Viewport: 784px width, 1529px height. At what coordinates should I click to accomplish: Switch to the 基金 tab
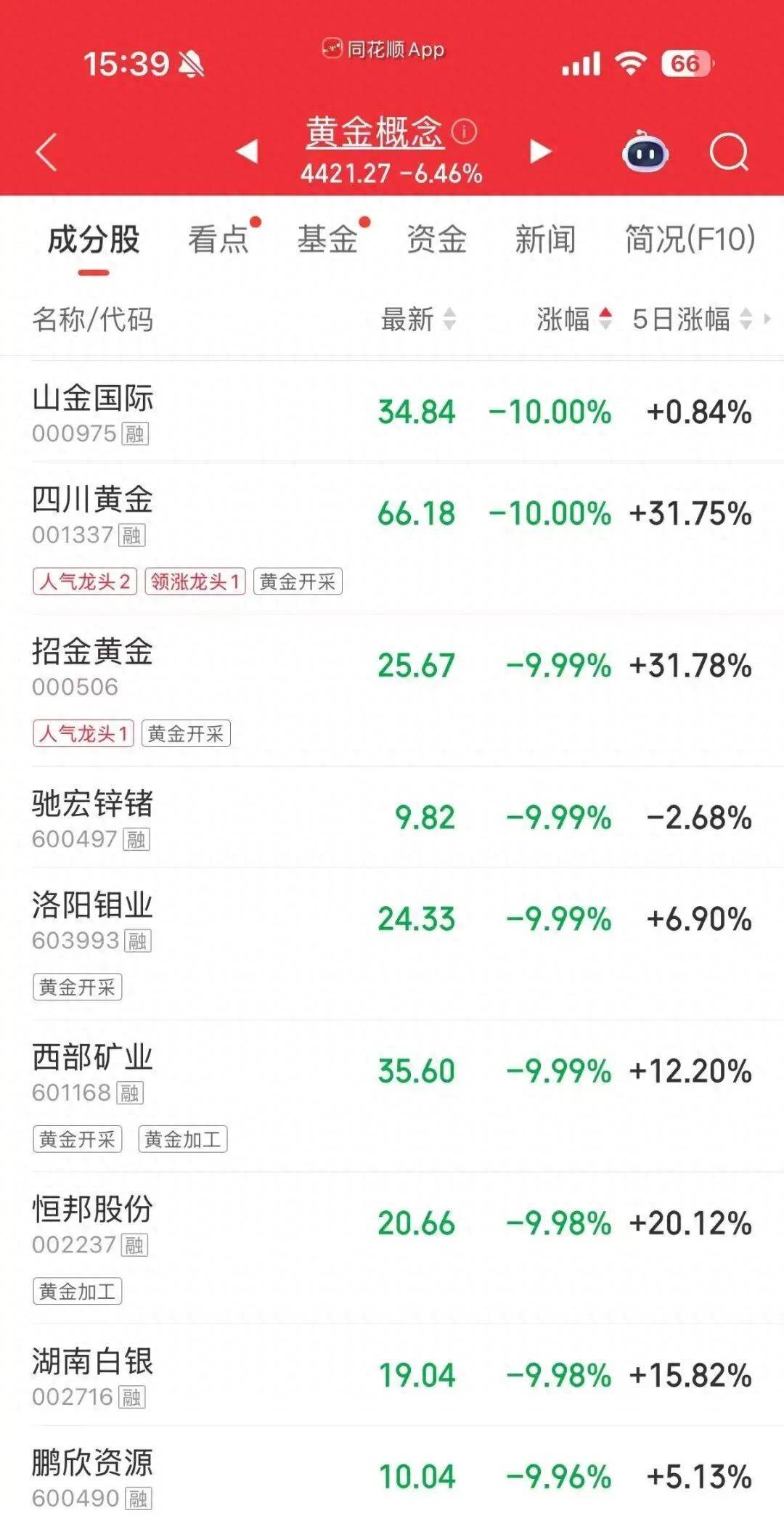(328, 240)
